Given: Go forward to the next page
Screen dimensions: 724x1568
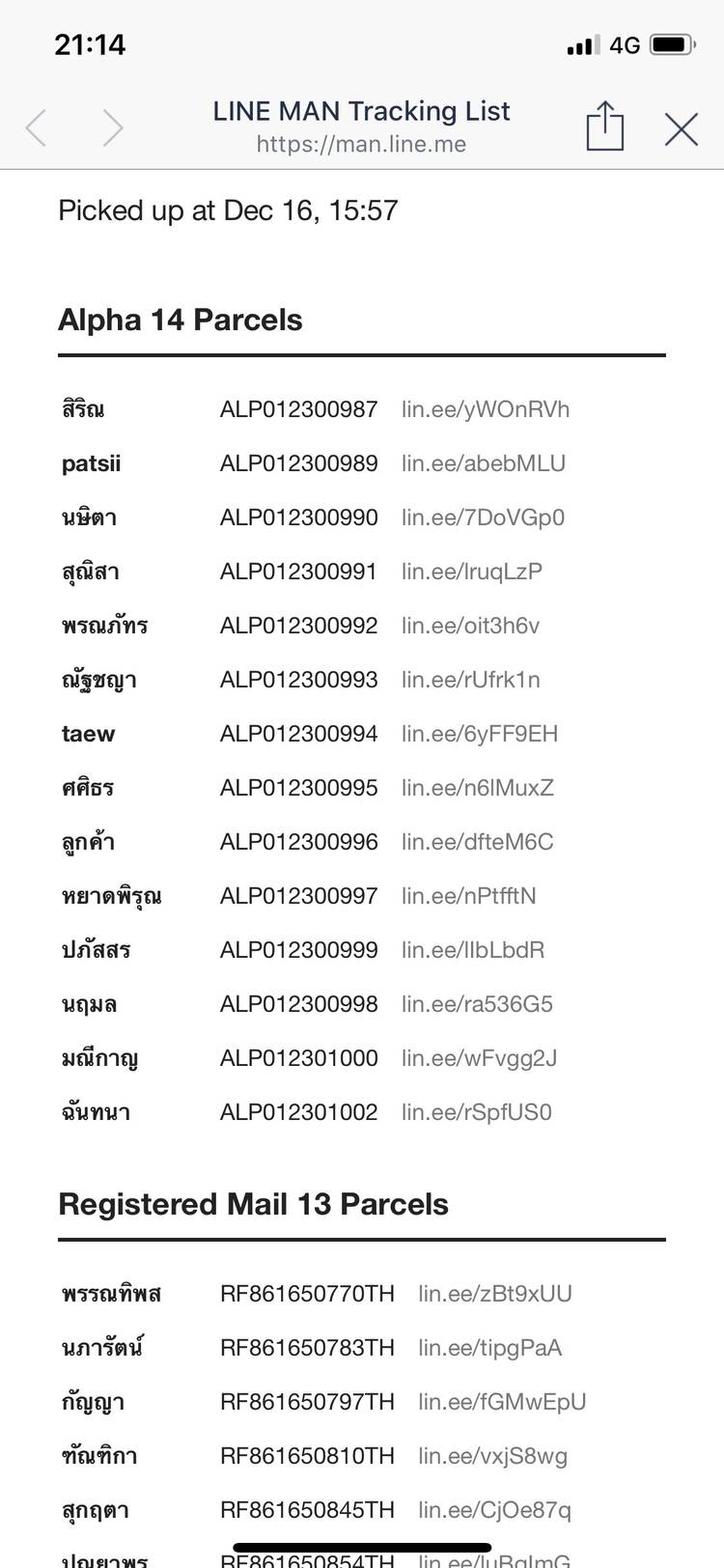Looking at the screenshot, I should pos(113,128).
